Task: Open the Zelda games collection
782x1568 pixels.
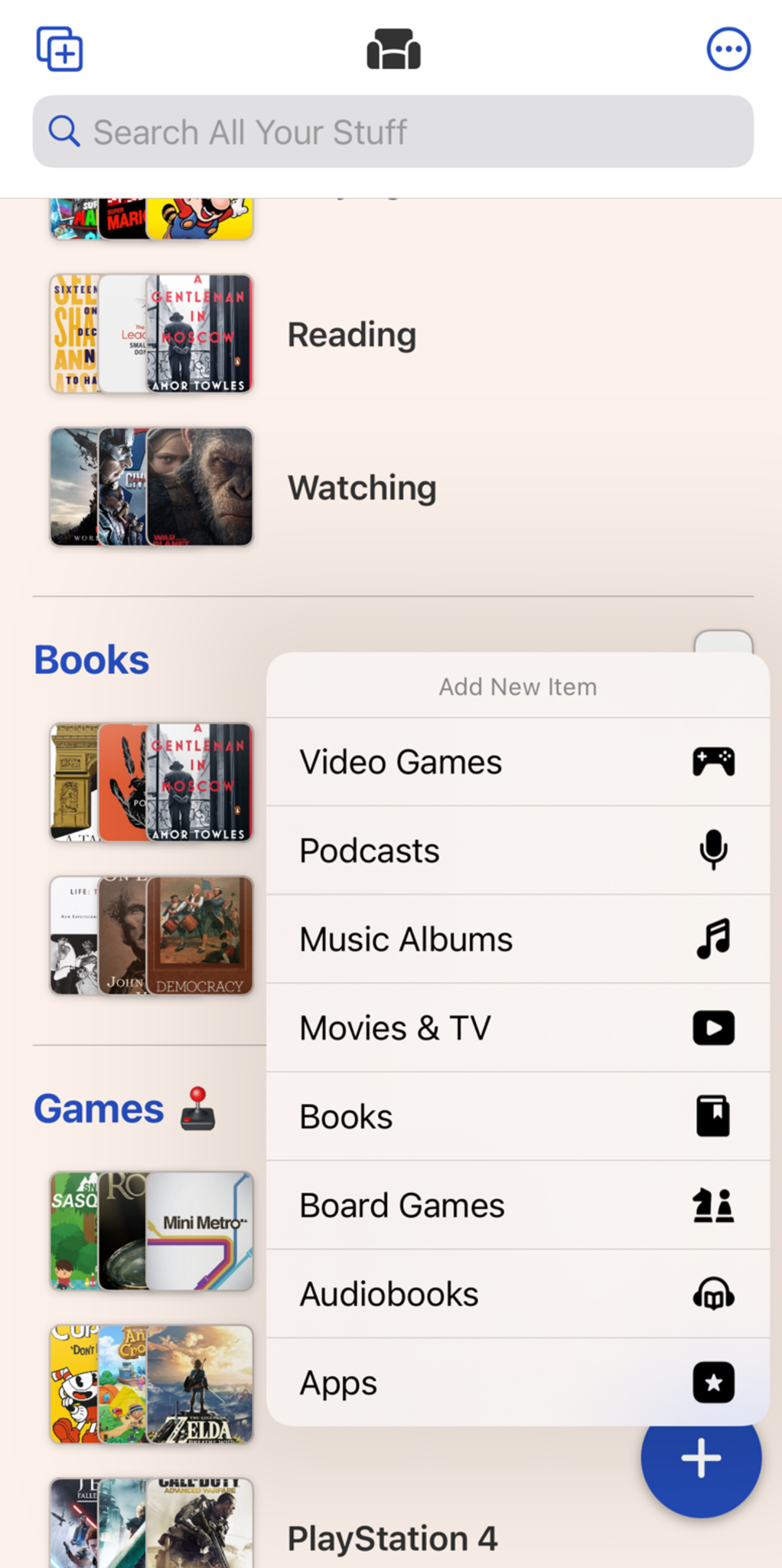Action: click(152, 1384)
